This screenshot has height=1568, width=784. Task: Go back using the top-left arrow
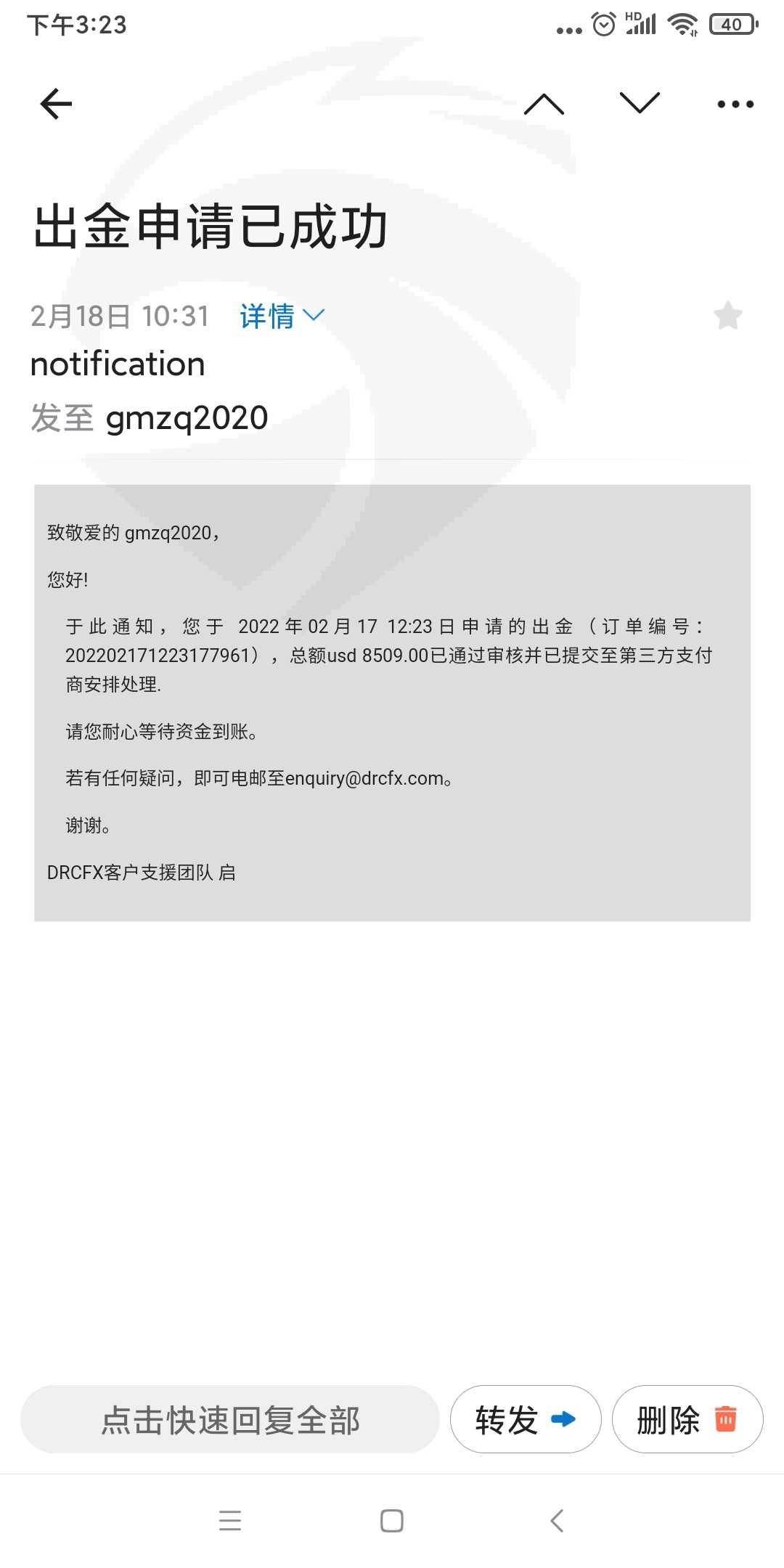(56, 104)
